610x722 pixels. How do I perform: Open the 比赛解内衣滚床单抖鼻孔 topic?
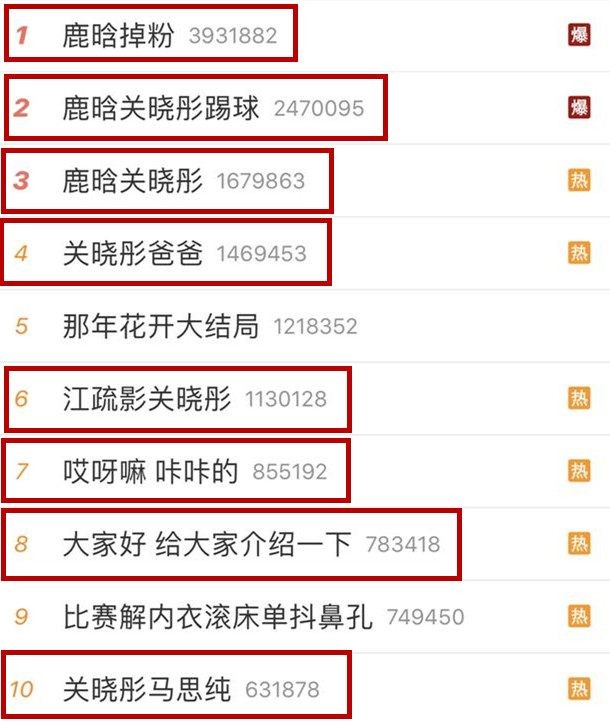(x=217, y=617)
